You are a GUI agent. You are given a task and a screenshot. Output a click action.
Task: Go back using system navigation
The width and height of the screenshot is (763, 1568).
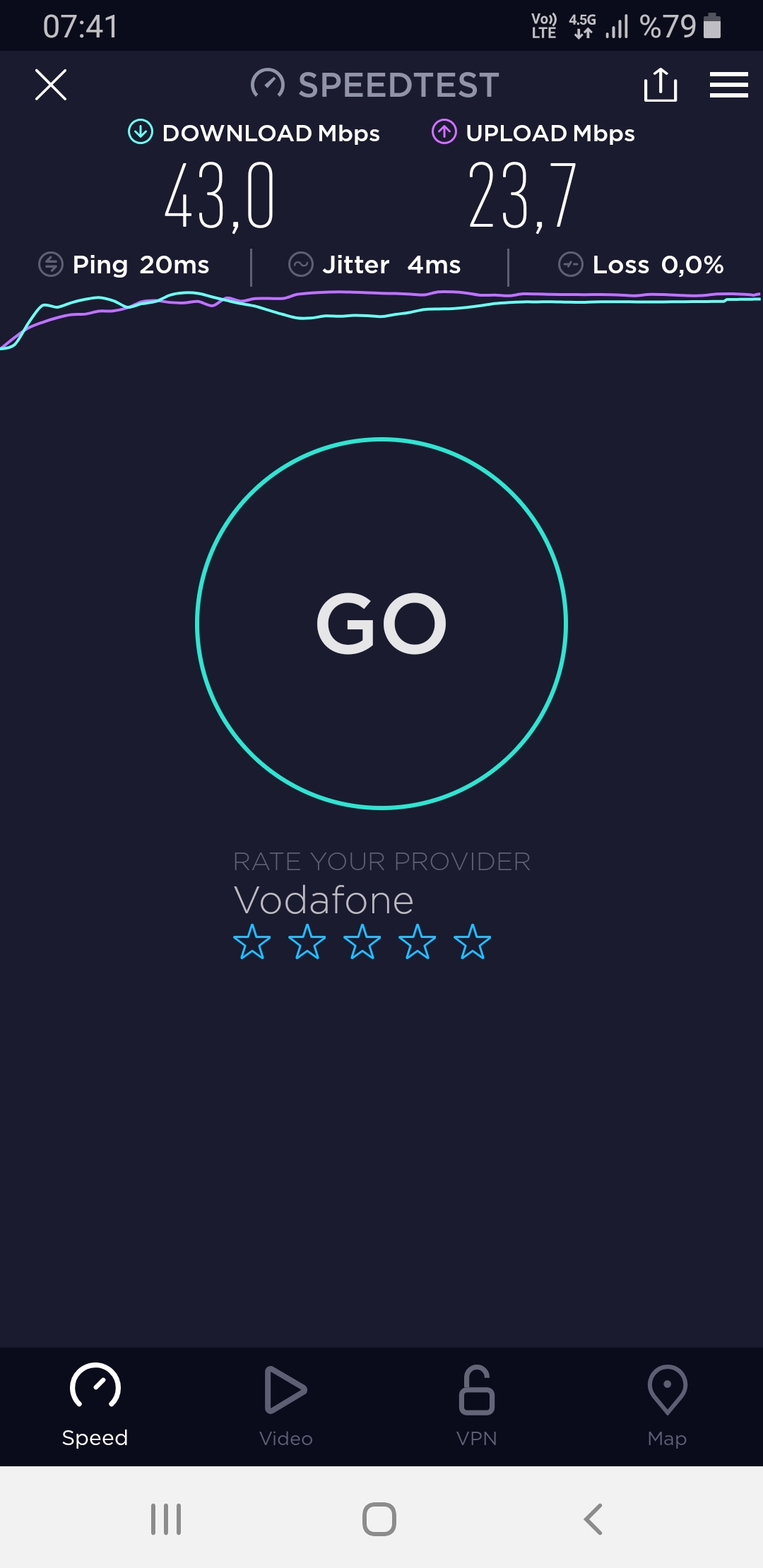coord(593,1519)
